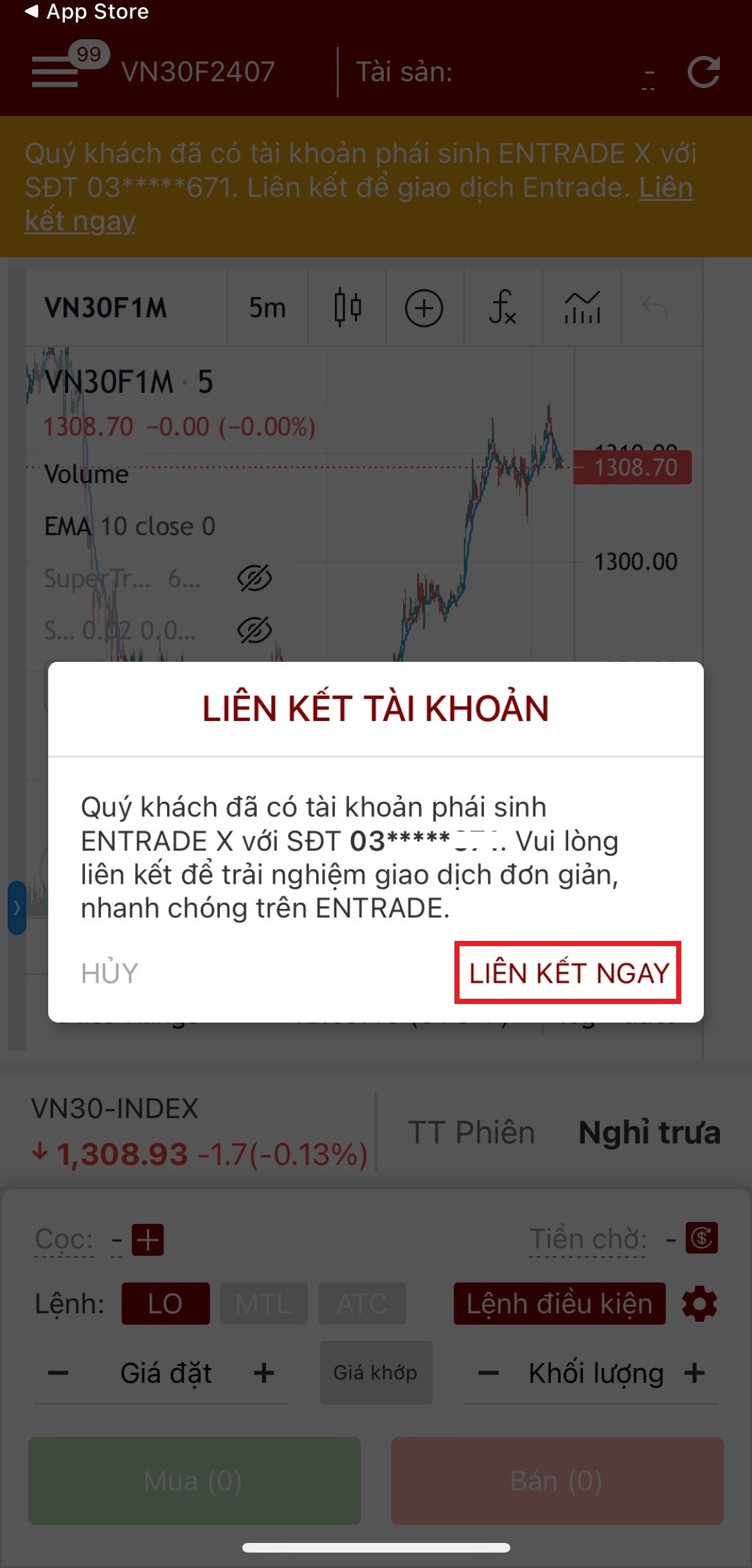Select the VN30F2407 contract symbol

[198, 71]
